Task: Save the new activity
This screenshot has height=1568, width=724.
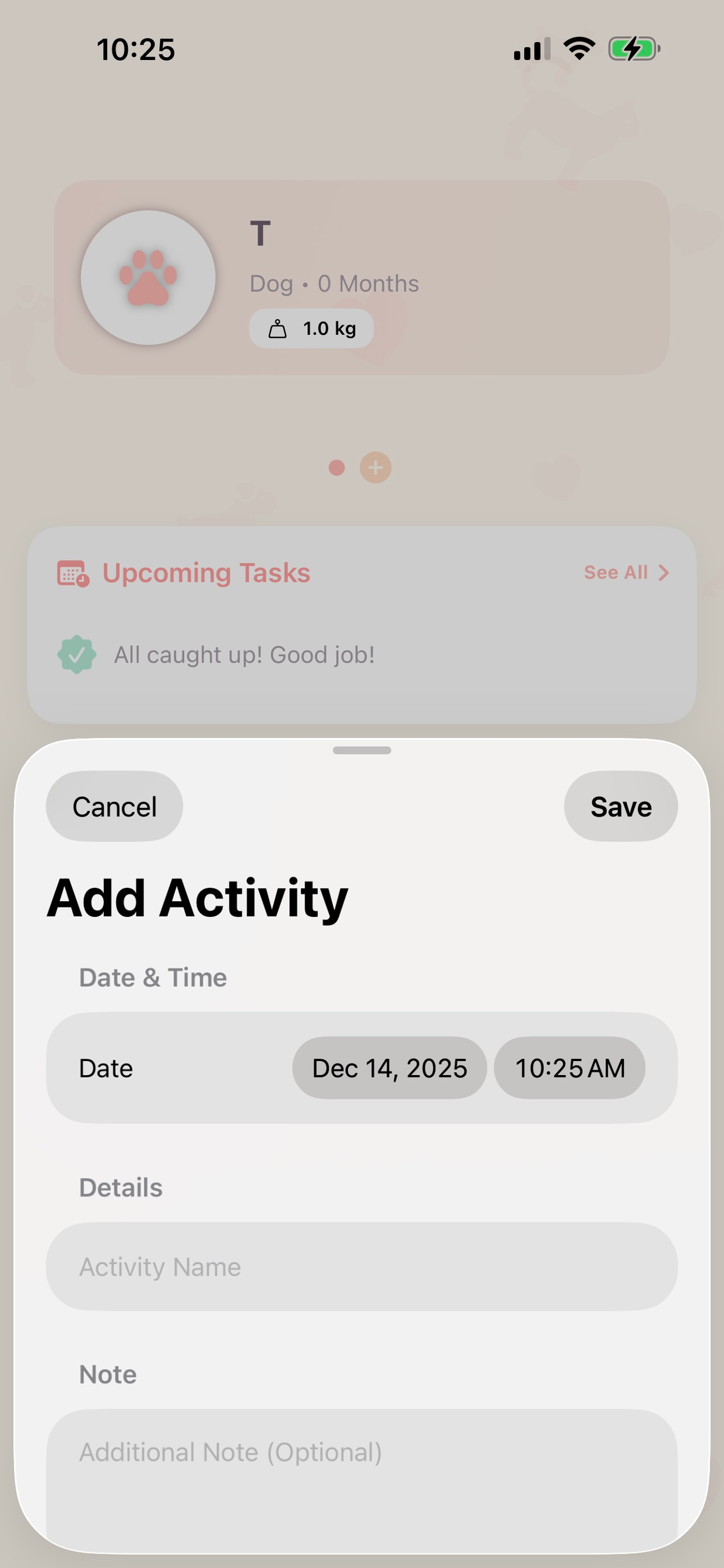Action: click(x=621, y=807)
